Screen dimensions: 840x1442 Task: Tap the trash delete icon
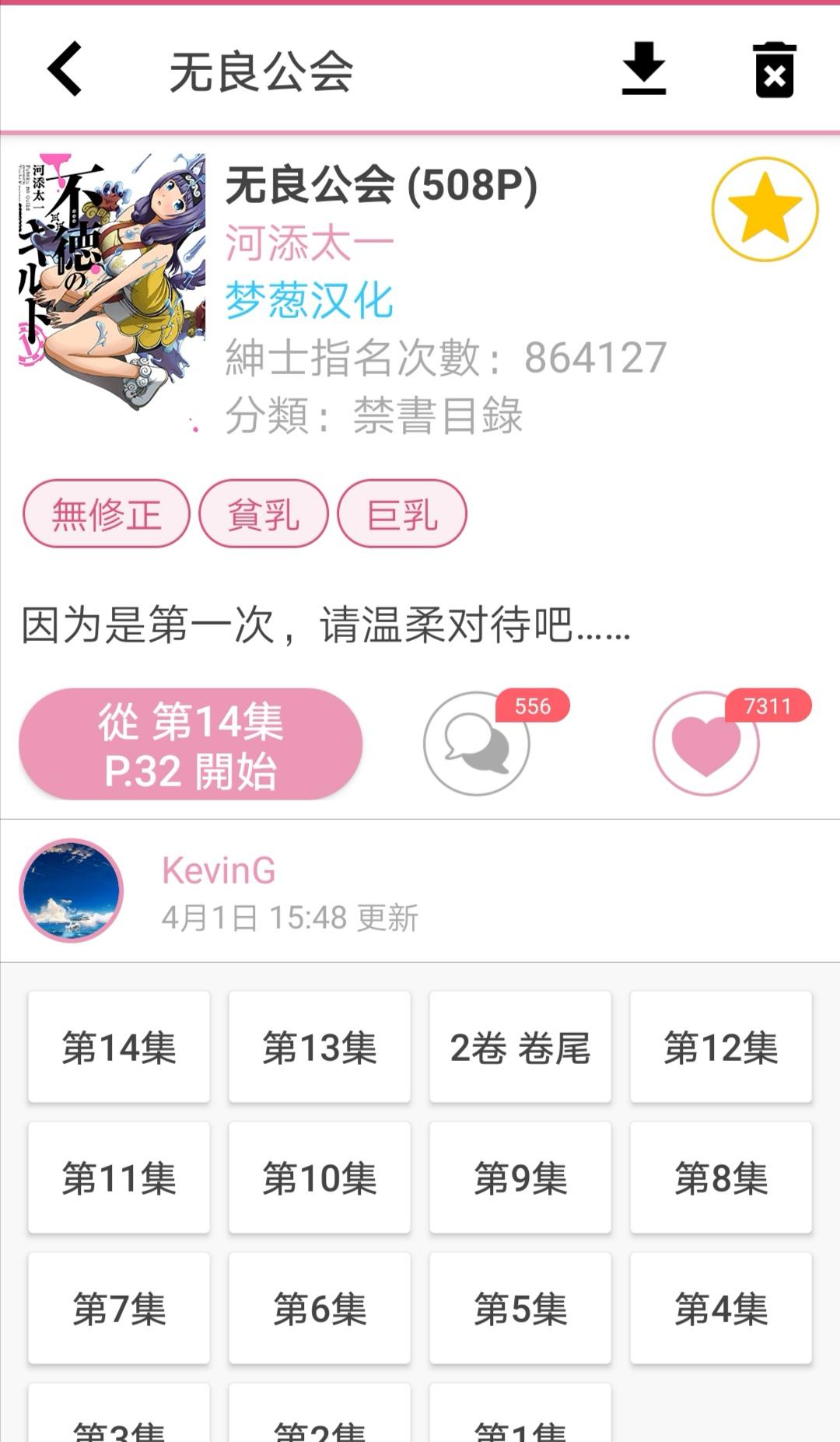774,70
